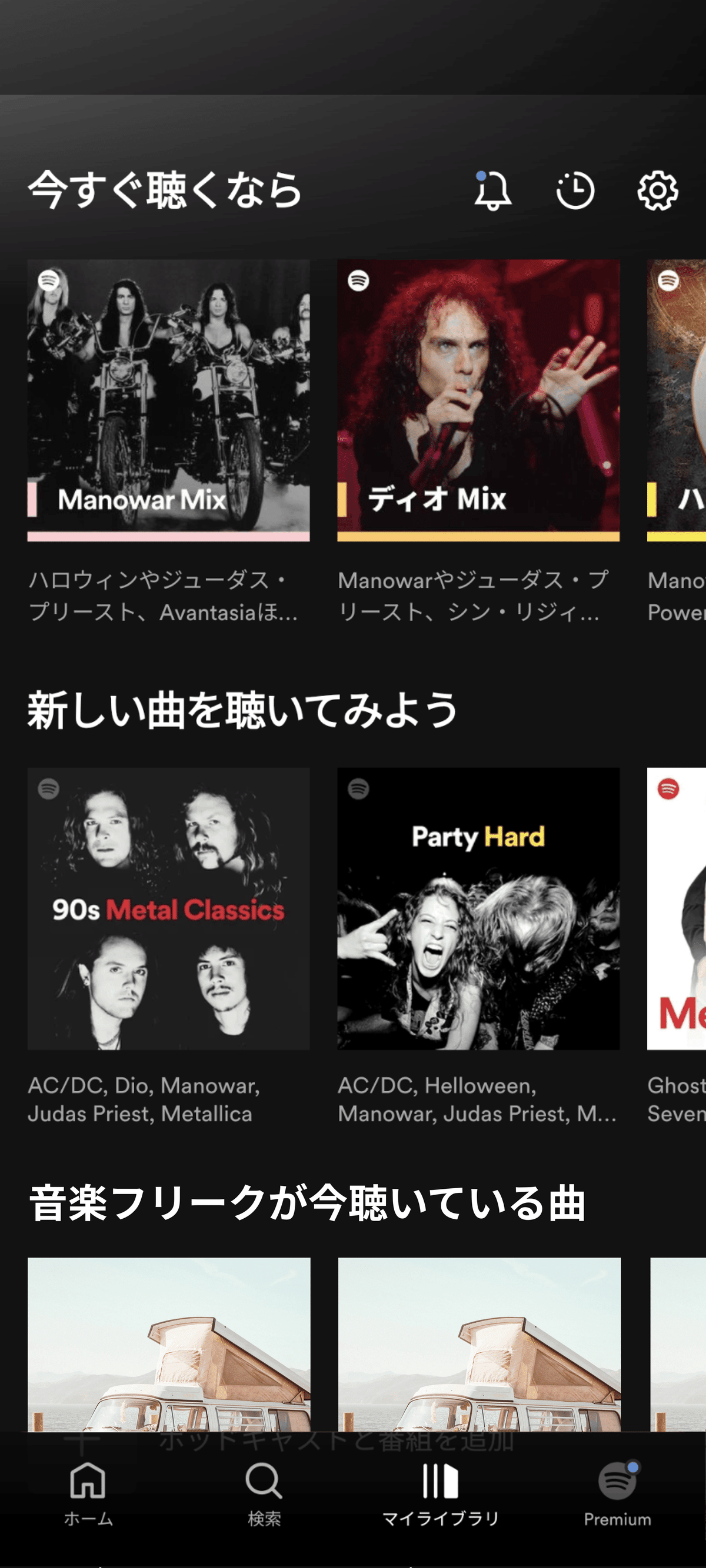Viewport: 706px width, 1568px height.
Task: Switch to the マイライブラリ tab
Action: coord(441,1493)
